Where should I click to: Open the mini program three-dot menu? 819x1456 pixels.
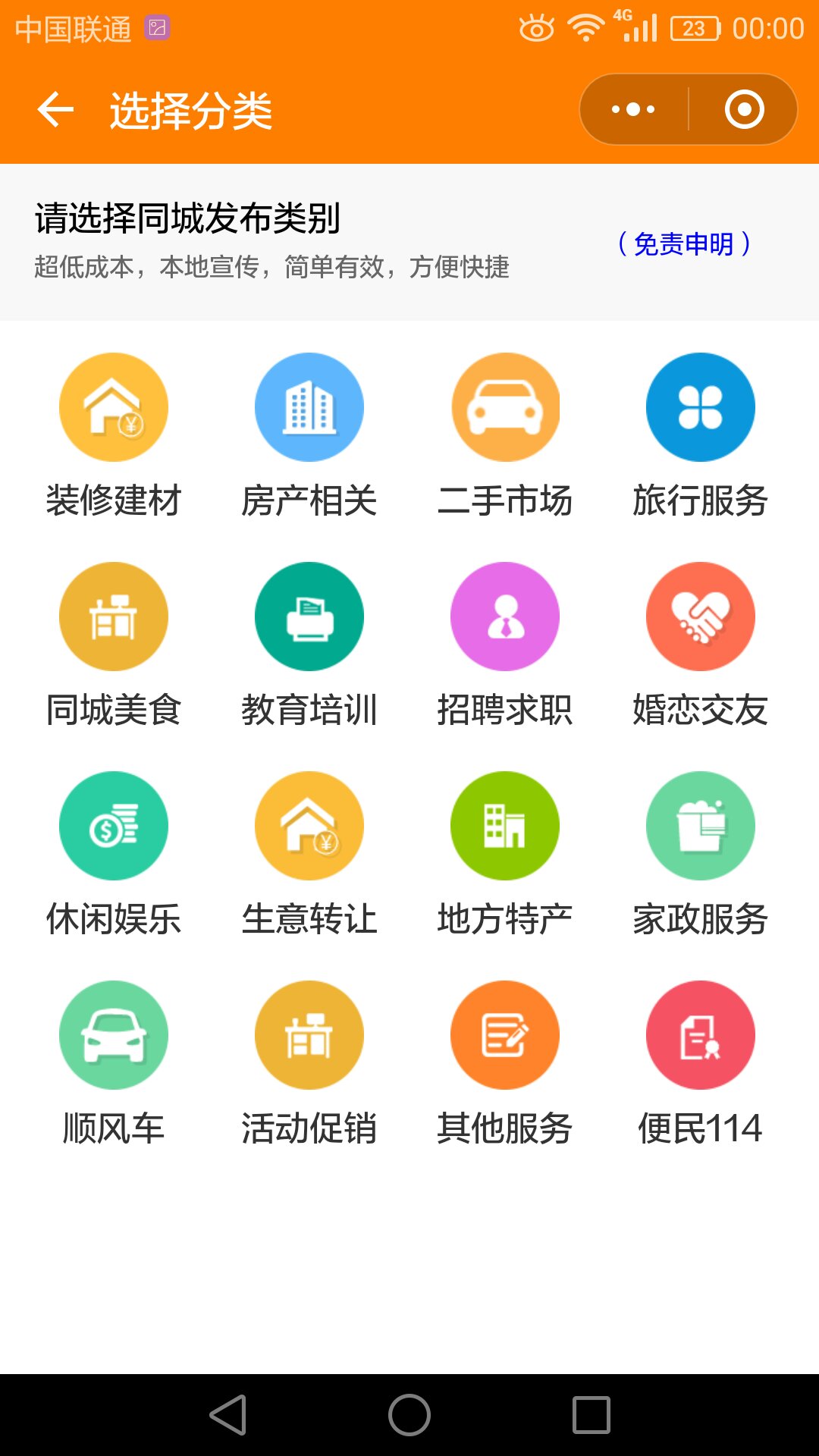click(634, 109)
